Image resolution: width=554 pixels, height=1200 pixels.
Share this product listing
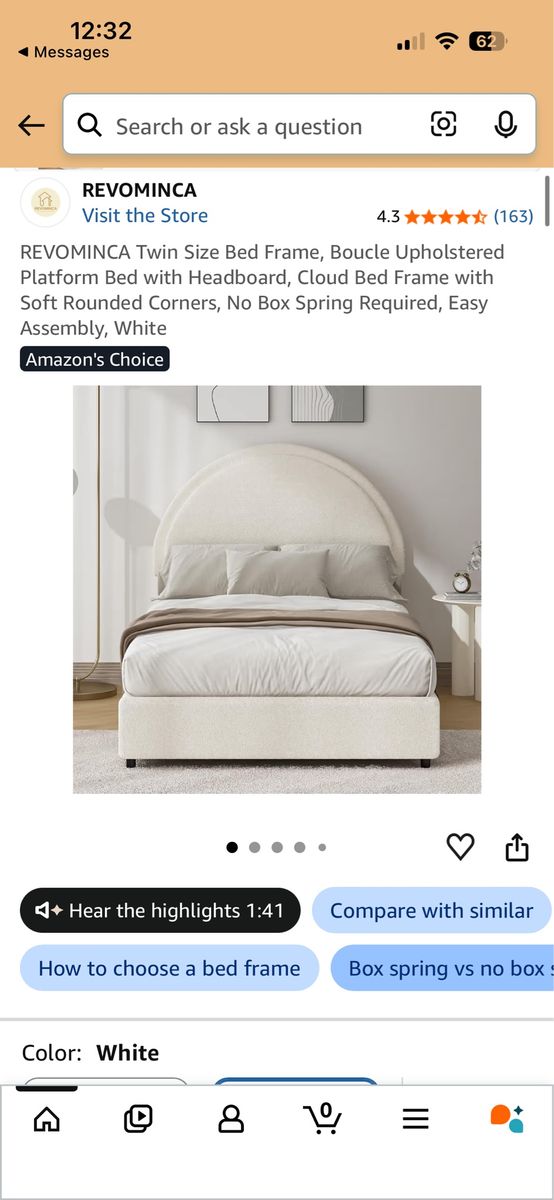coord(516,847)
